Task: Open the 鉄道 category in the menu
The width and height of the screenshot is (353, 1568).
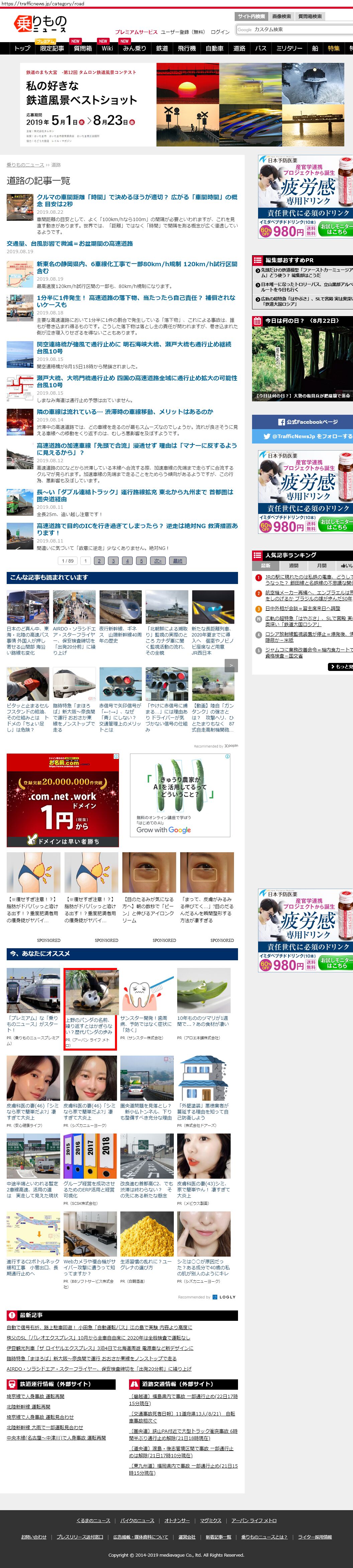Action: pyautogui.click(x=161, y=48)
